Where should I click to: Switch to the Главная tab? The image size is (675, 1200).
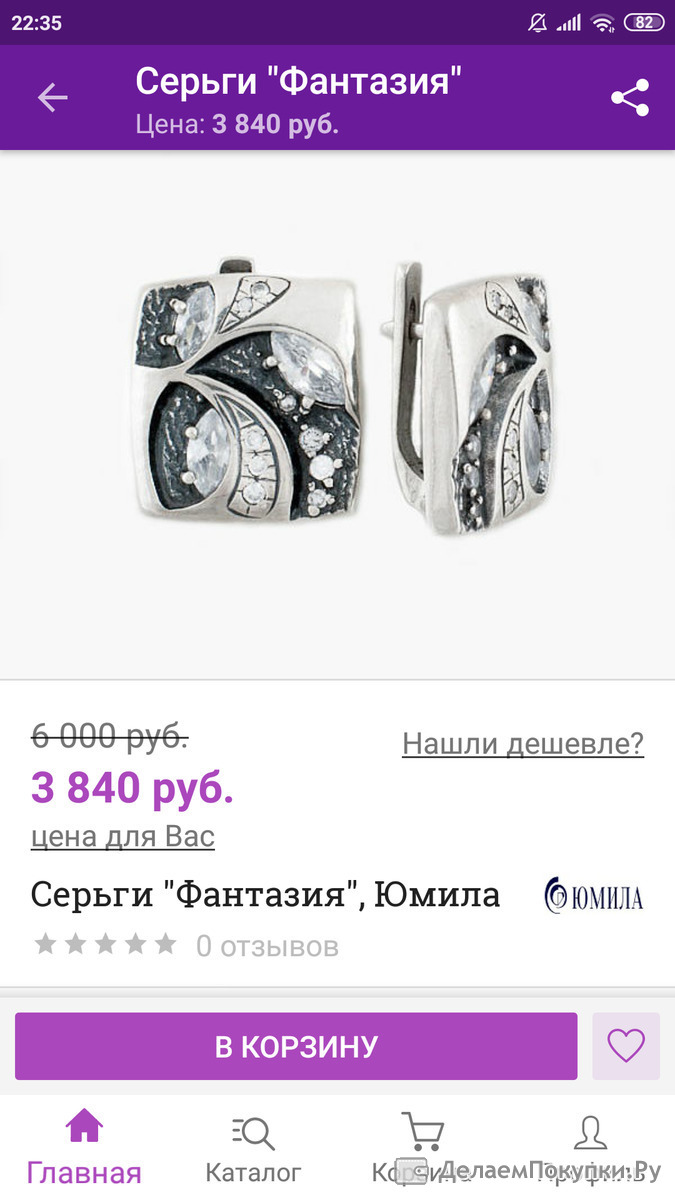click(84, 1149)
